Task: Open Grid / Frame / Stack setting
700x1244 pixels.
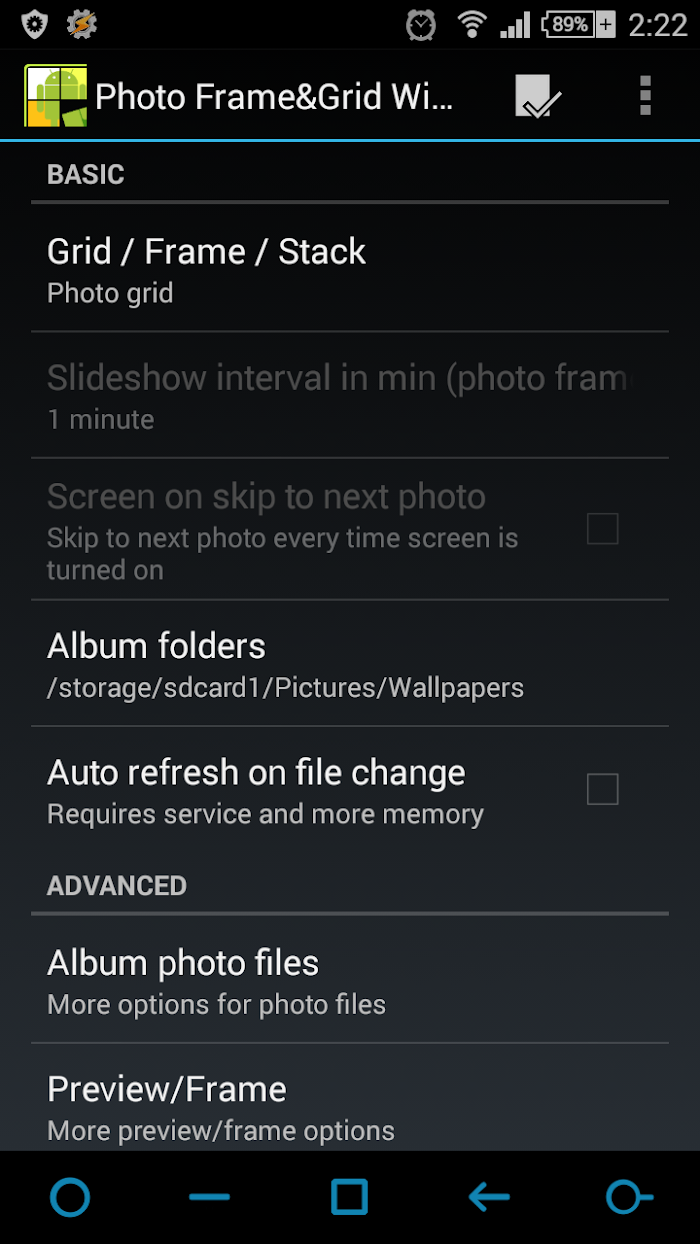Action: tap(350, 268)
